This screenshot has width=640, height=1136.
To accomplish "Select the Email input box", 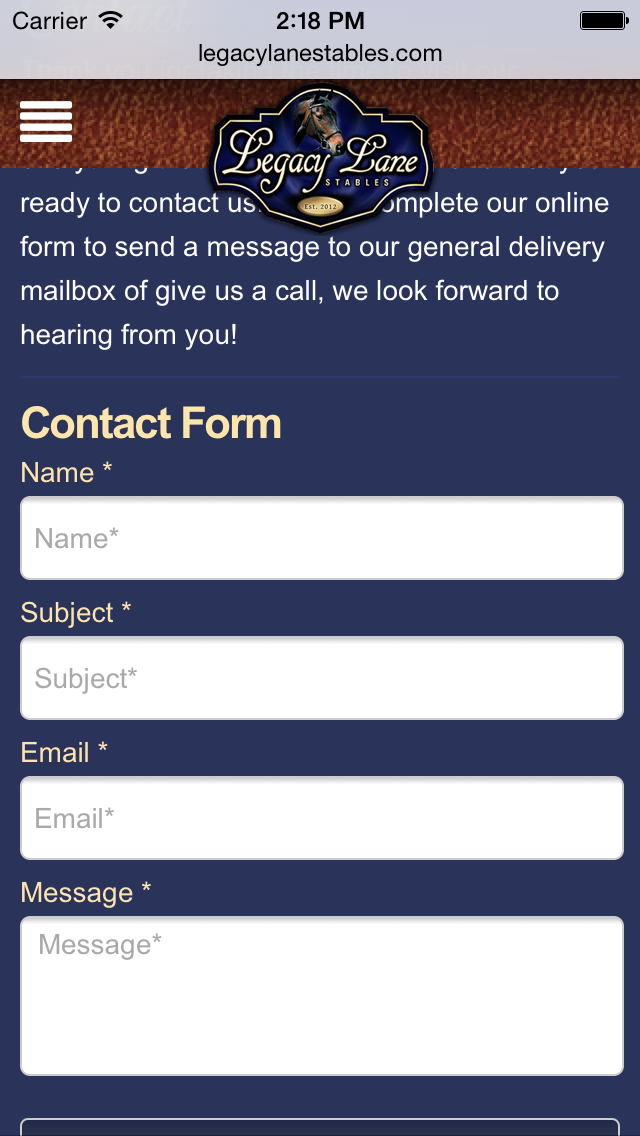I will (321, 818).
